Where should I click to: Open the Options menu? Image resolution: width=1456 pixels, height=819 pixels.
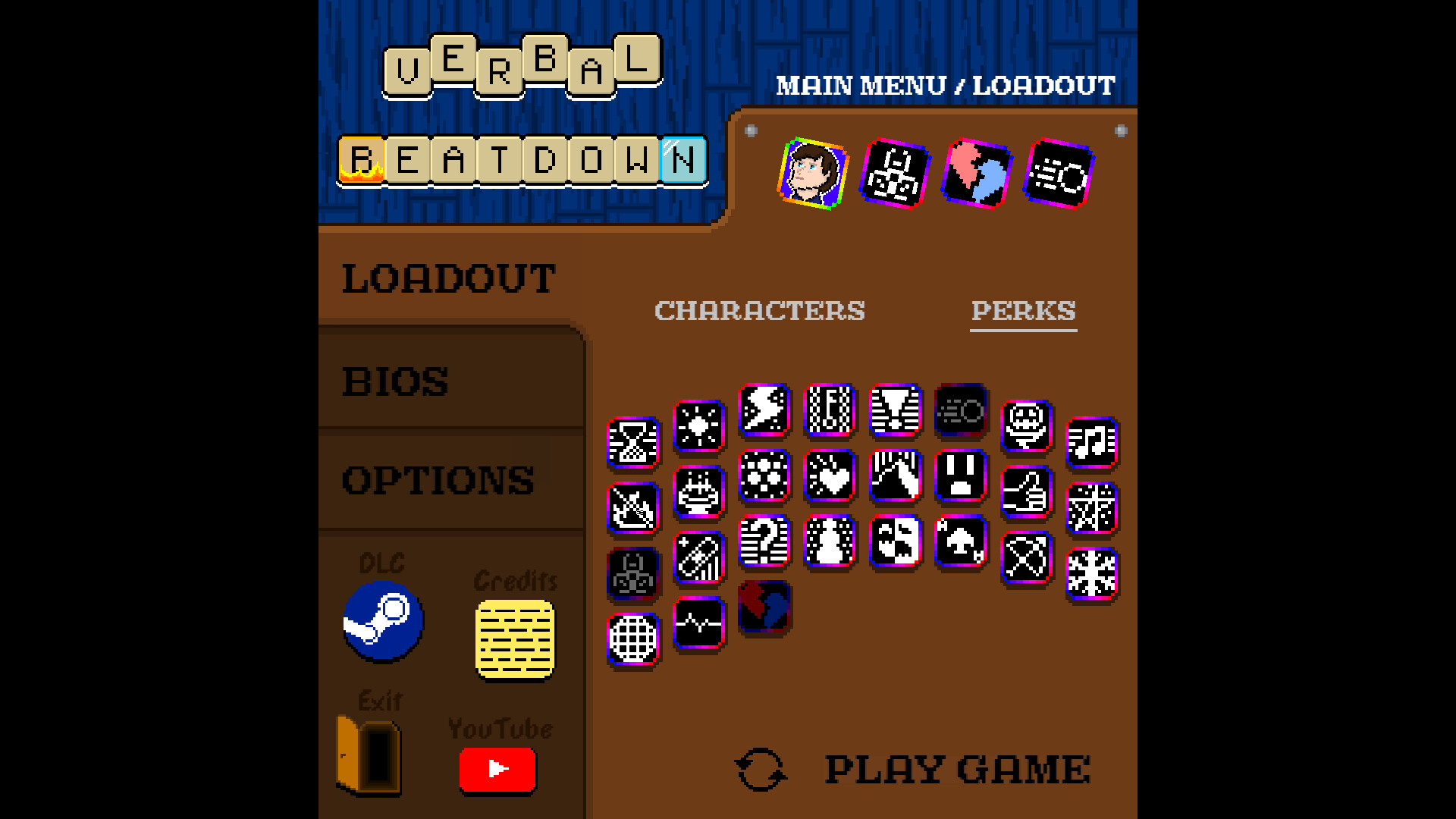(438, 480)
